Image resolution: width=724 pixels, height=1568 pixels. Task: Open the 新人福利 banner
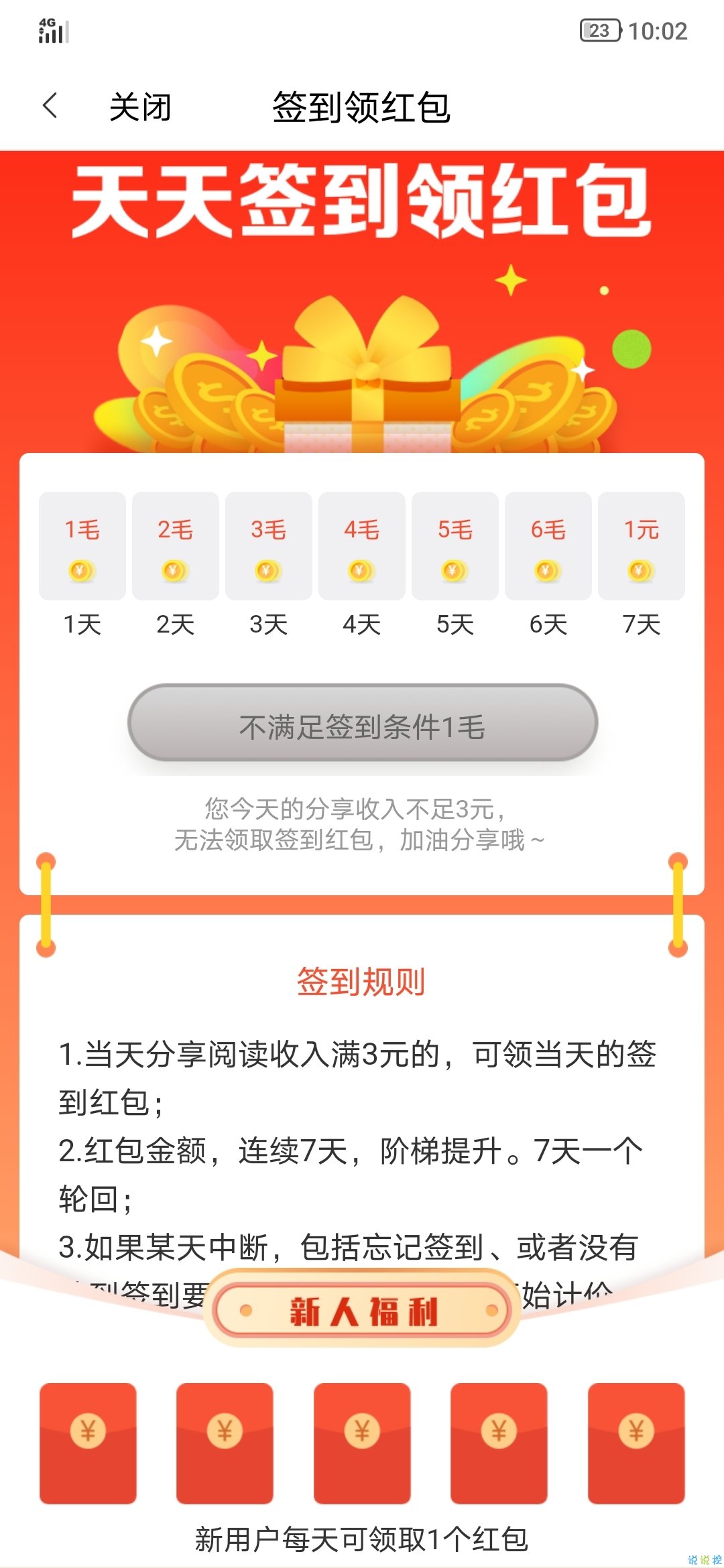[x=362, y=1311]
